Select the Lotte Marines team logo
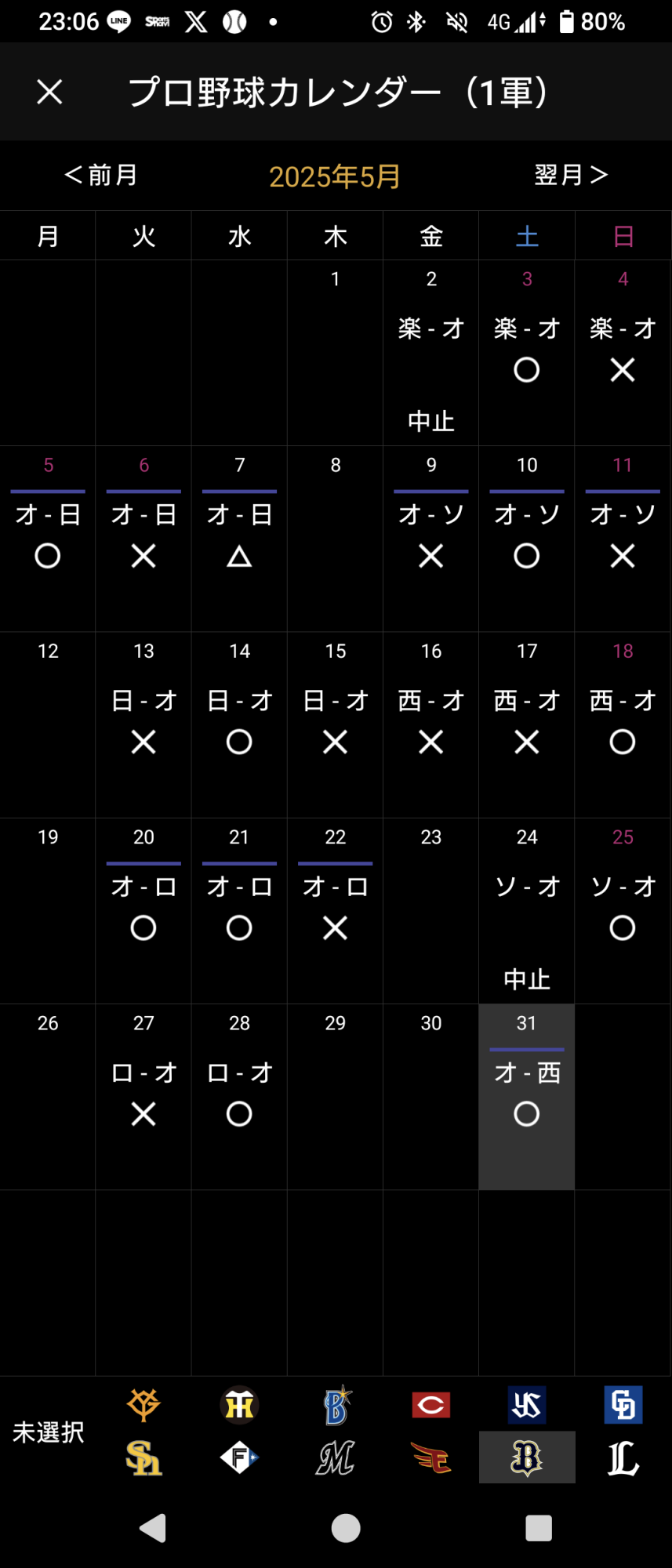Image resolution: width=672 pixels, height=1568 pixels. click(x=336, y=1458)
